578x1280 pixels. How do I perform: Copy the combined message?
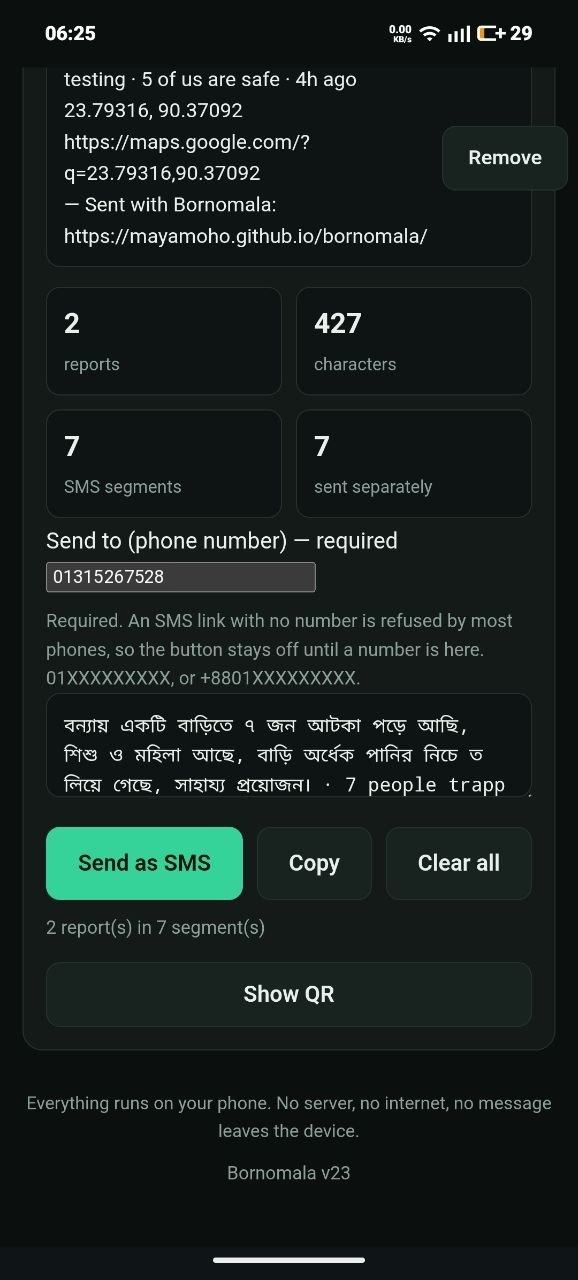click(x=314, y=863)
